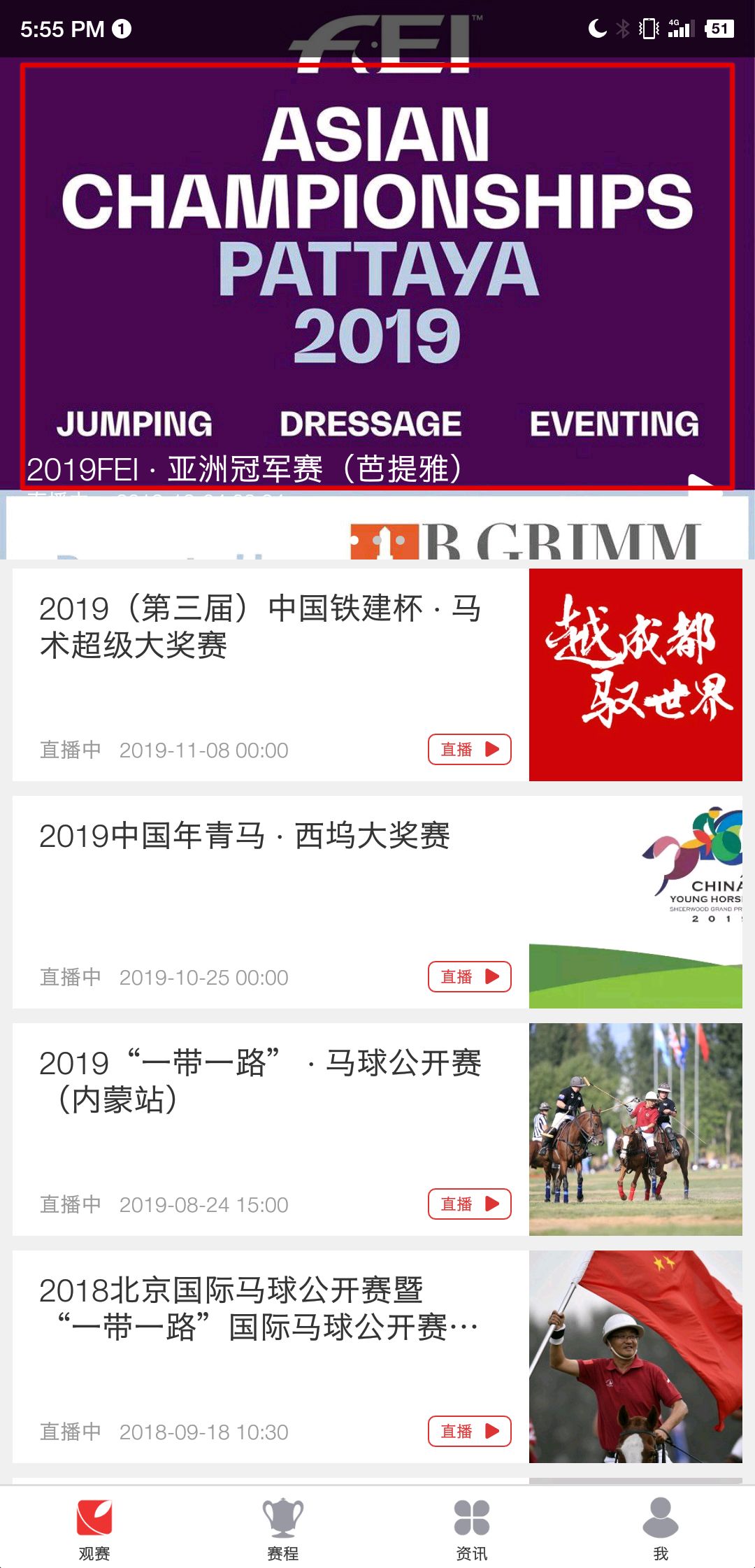Viewport: 755px width, 1568px height.
Task: Tap the play triangle on 马球公开赛 live button
Action: click(x=491, y=1204)
